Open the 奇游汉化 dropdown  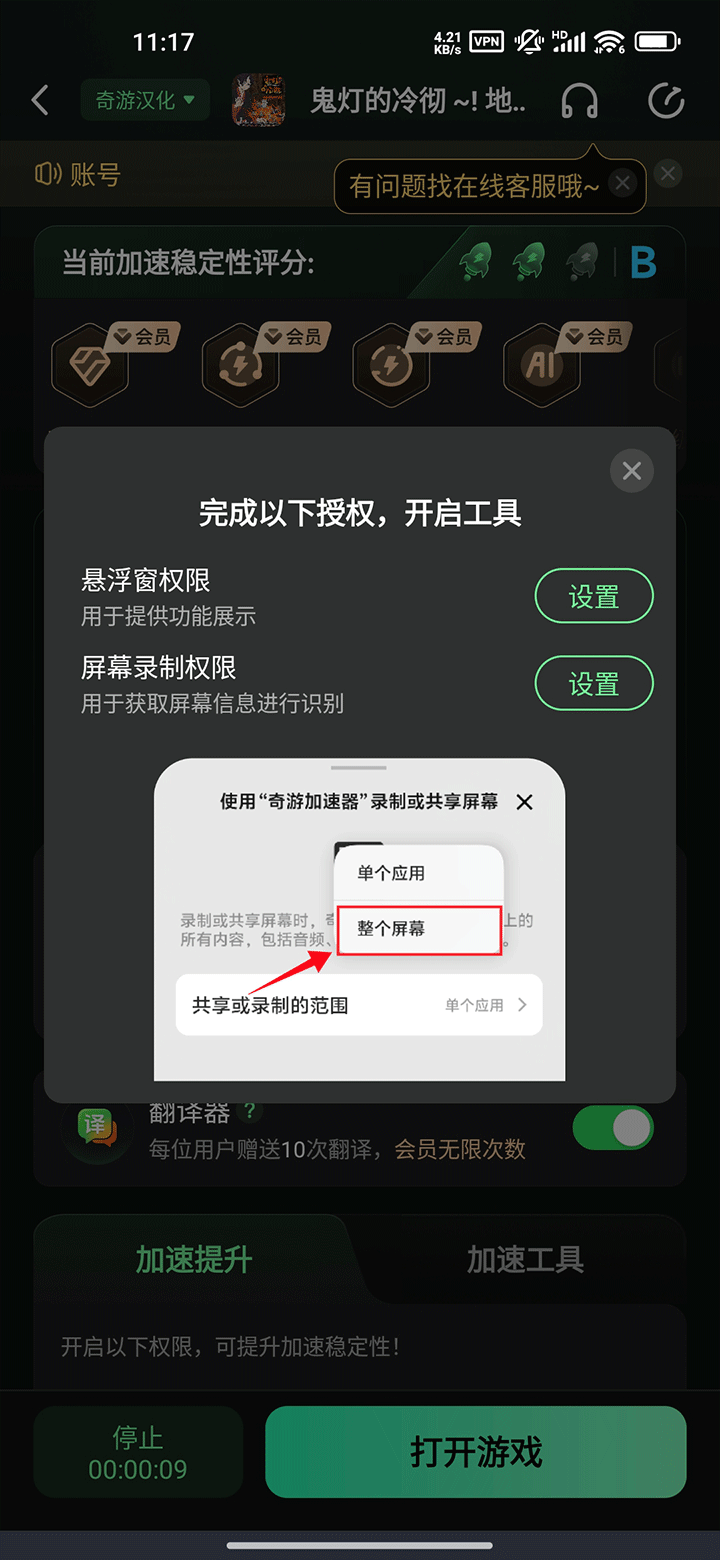point(145,100)
